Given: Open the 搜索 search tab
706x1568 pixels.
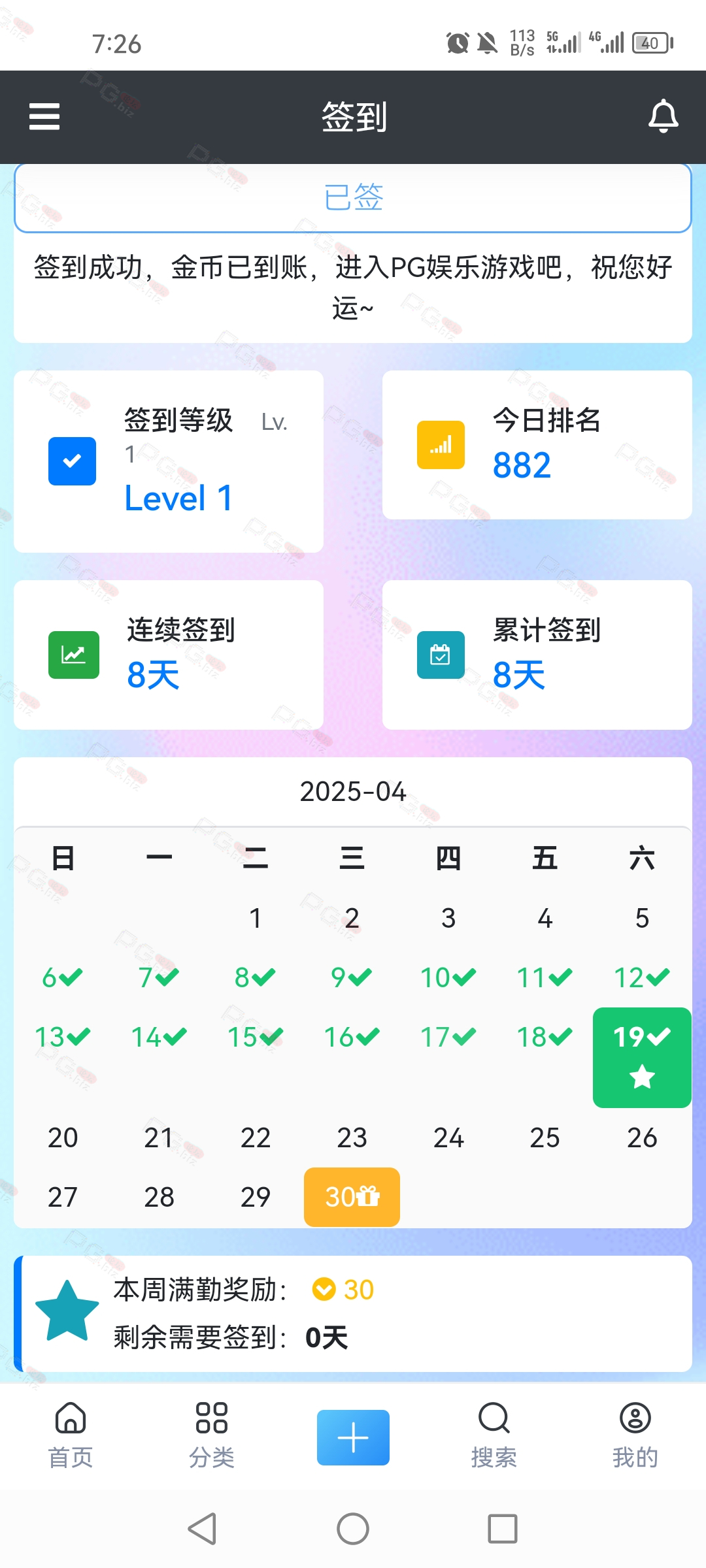Looking at the screenshot, I should click(x=494, y=1435).
